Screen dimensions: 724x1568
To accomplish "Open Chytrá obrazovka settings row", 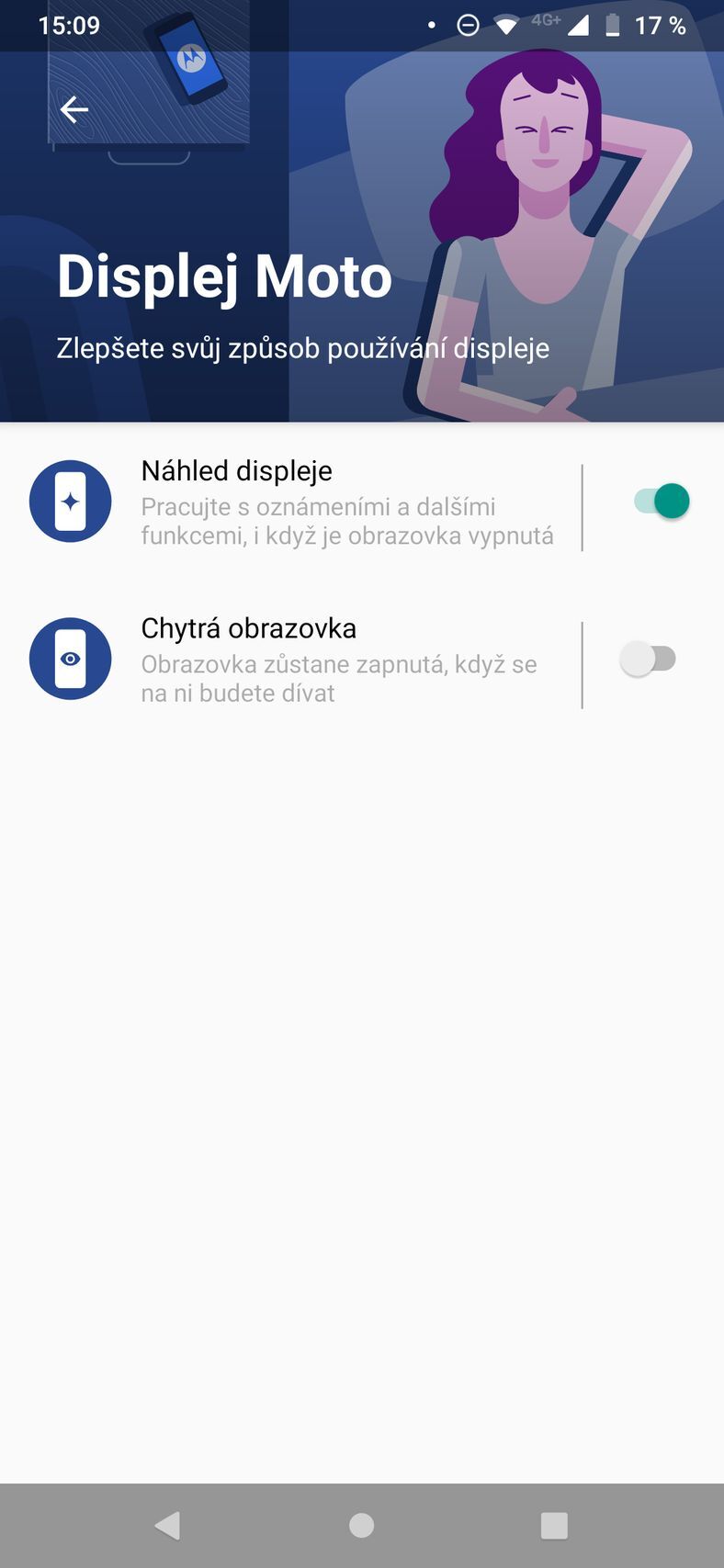I will click(x=322, y=659).
